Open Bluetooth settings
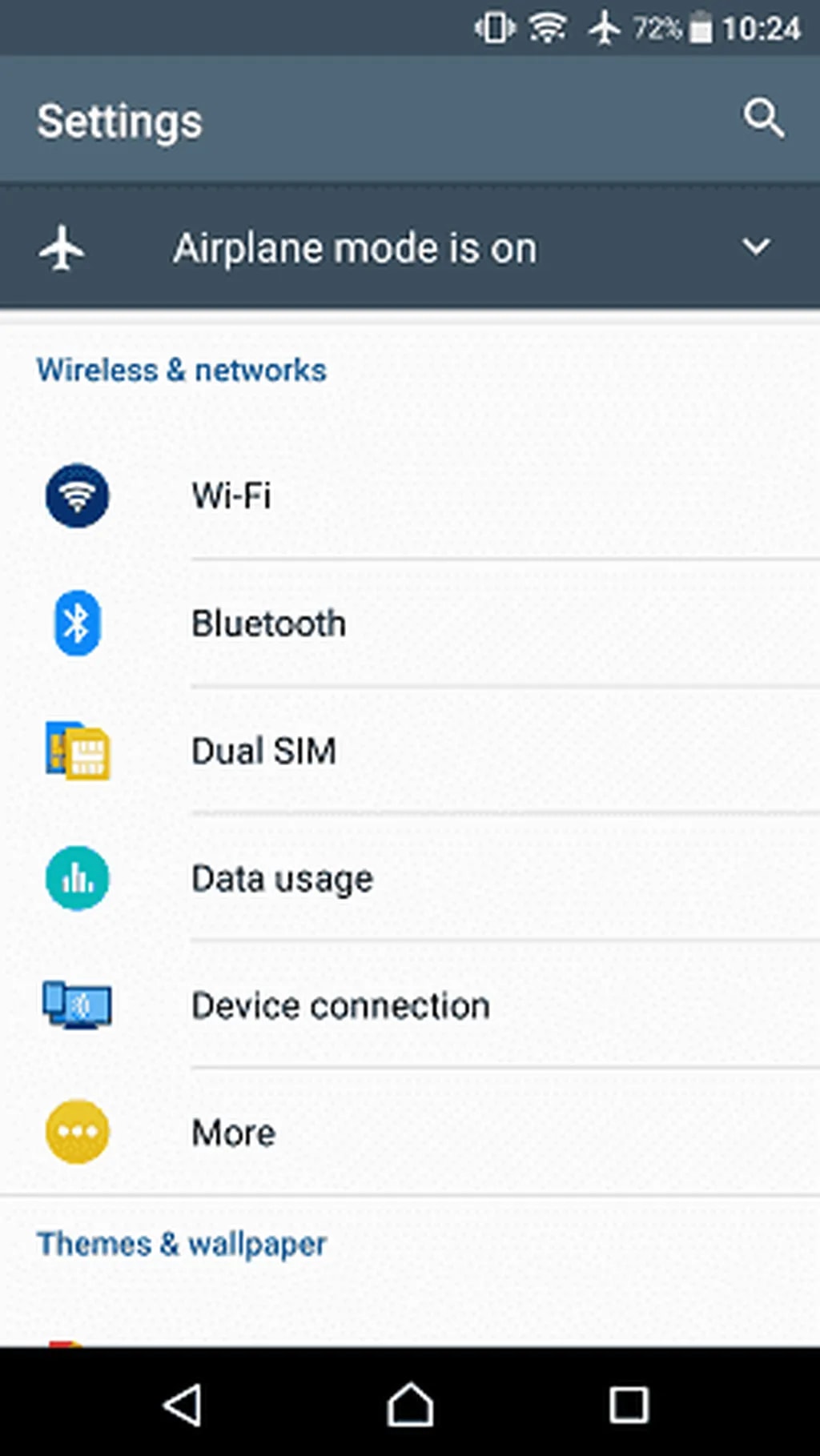This screenshot has height=1456, width=820. click(268, 624)
